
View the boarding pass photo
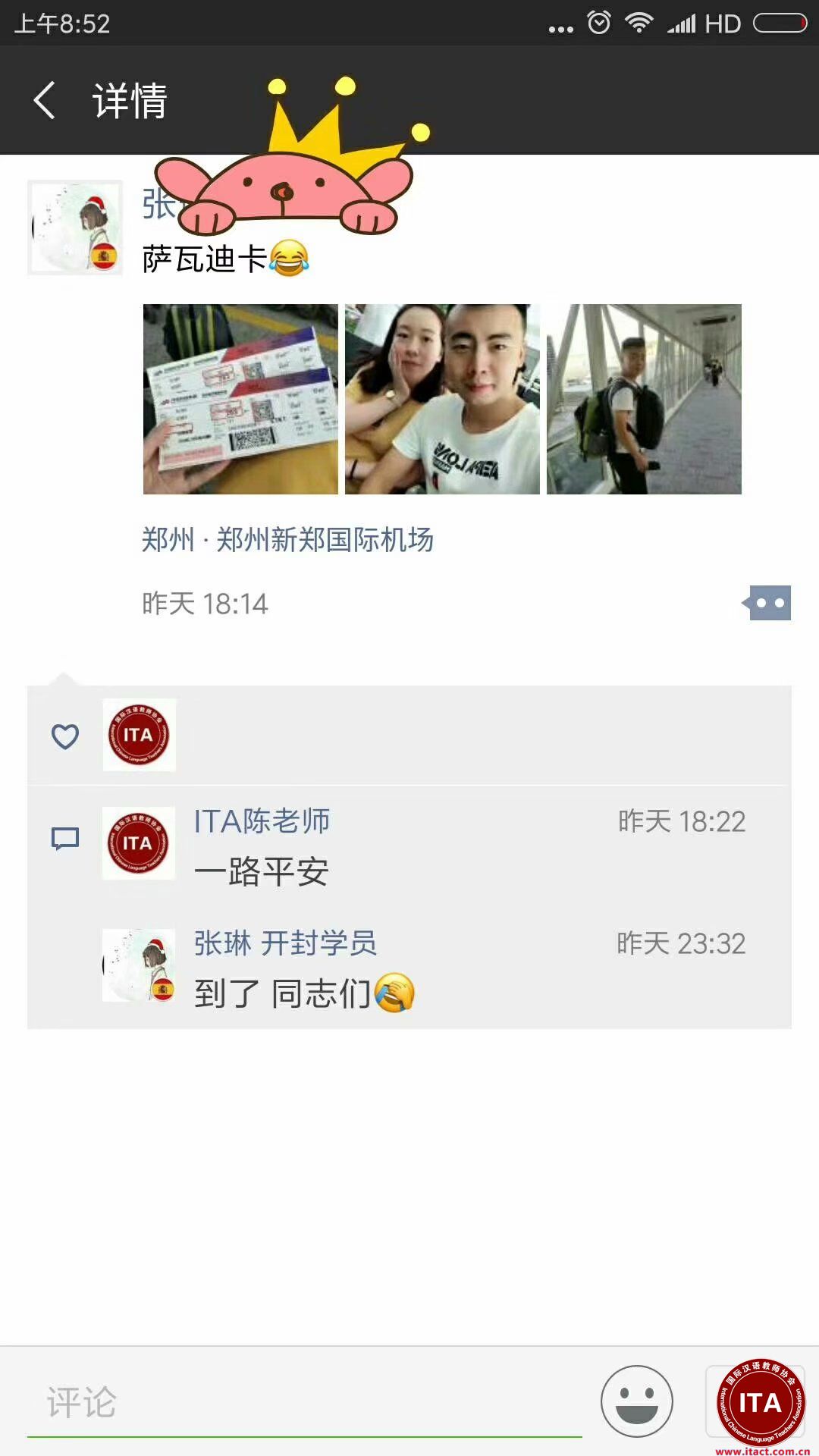click(x=240, y=399)
